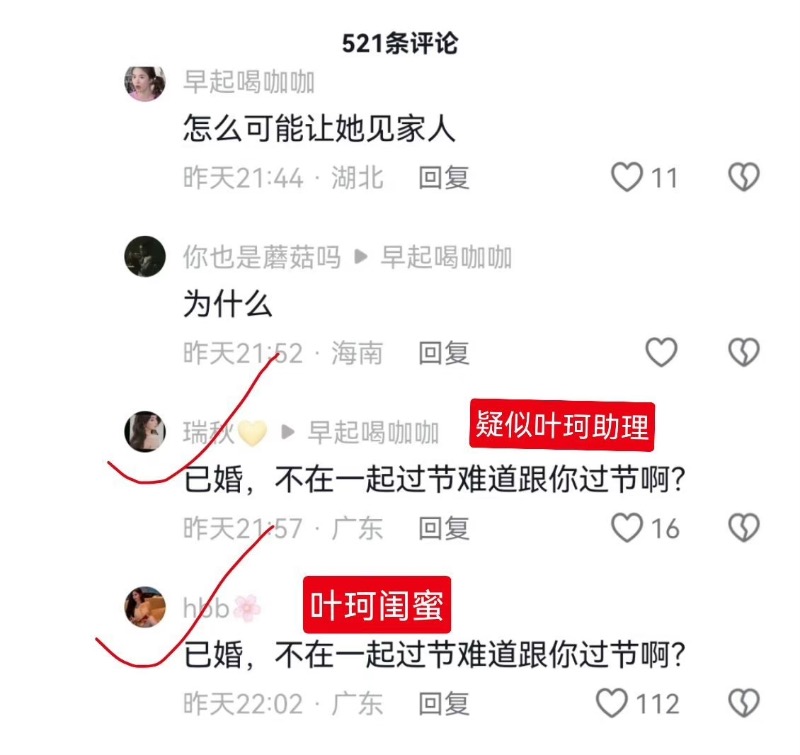Like 瑞秋's comment with 16 likes
This screenshot has height=755, width=800.
(x=627, y=527)
